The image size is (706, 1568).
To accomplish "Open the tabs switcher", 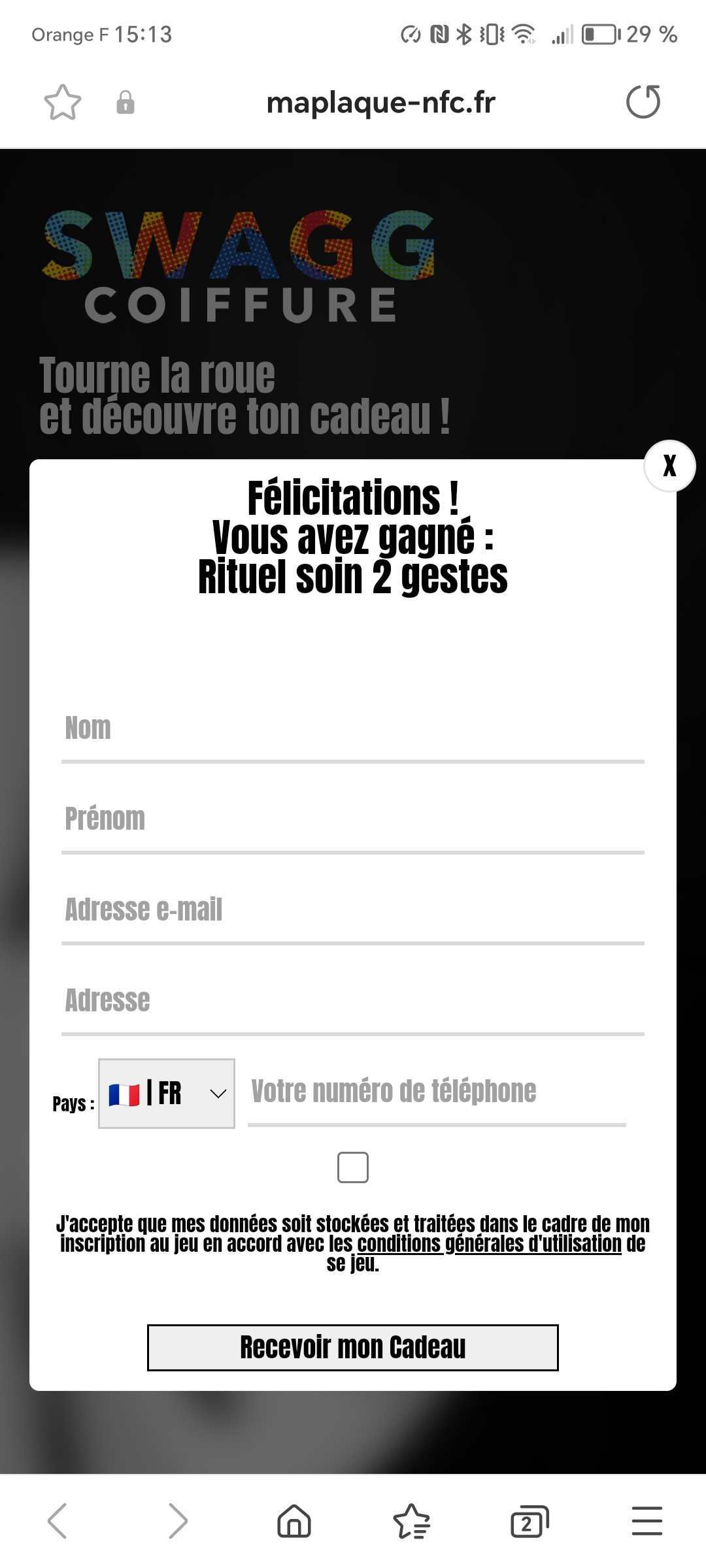I will point(529,1521).
